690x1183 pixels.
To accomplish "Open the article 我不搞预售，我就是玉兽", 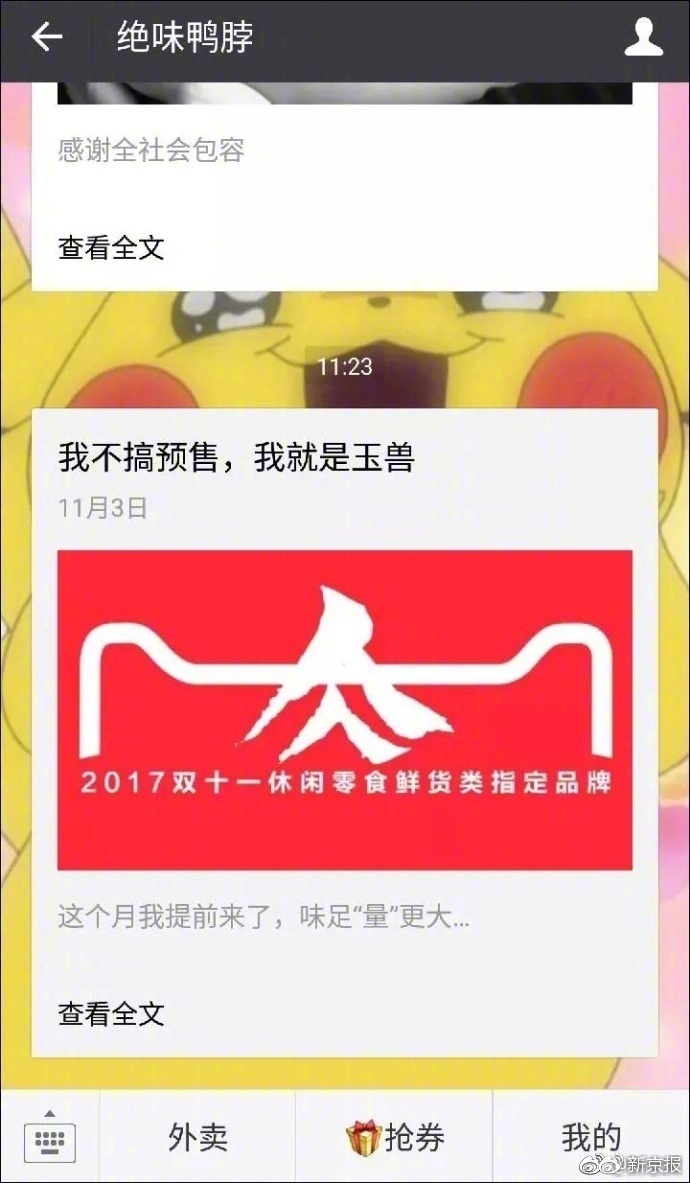I will coord(236,458).
